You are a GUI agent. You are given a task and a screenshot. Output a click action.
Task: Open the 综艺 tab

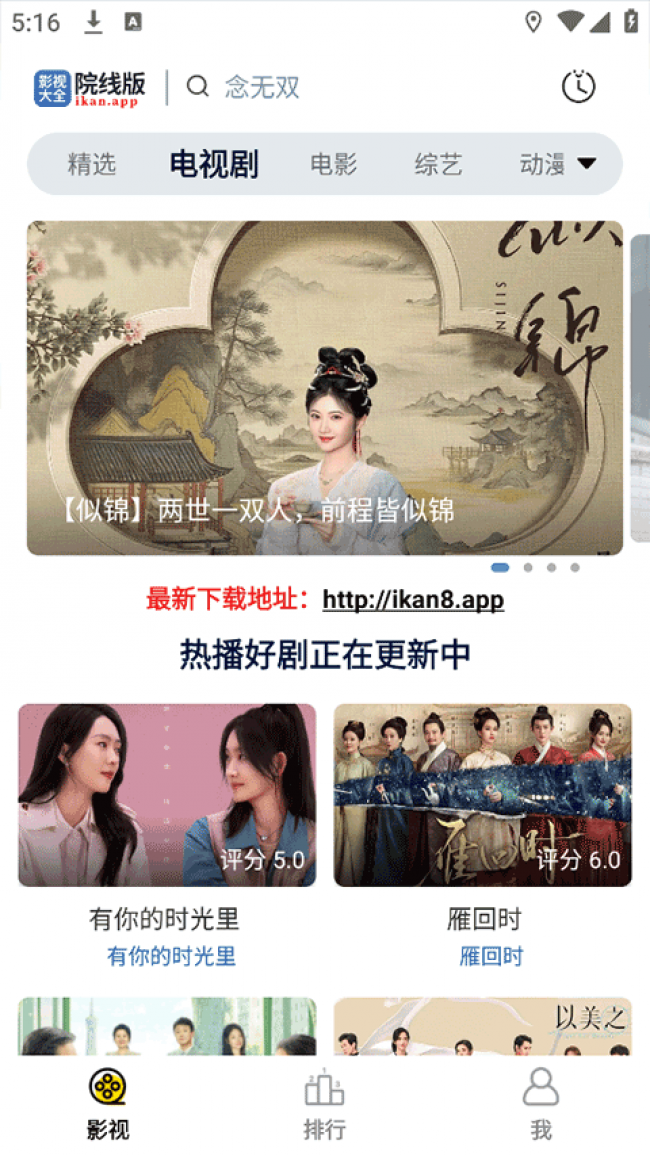(438, 164)
